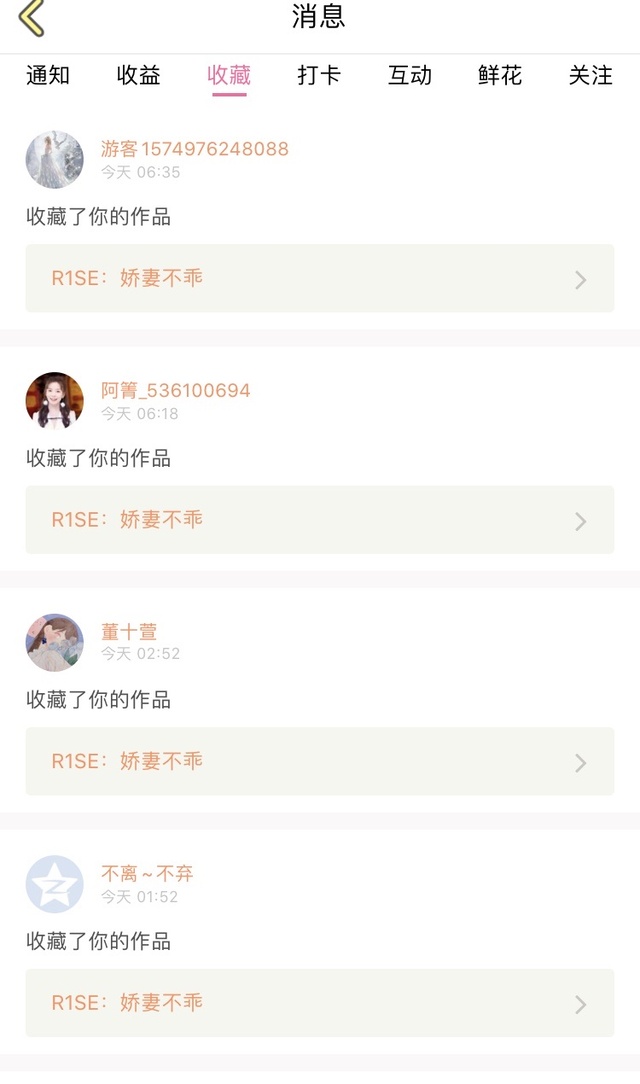Viewport: 640px width, 1084px height.
Task: Switch to the 通知 tab
Action: 48,75
